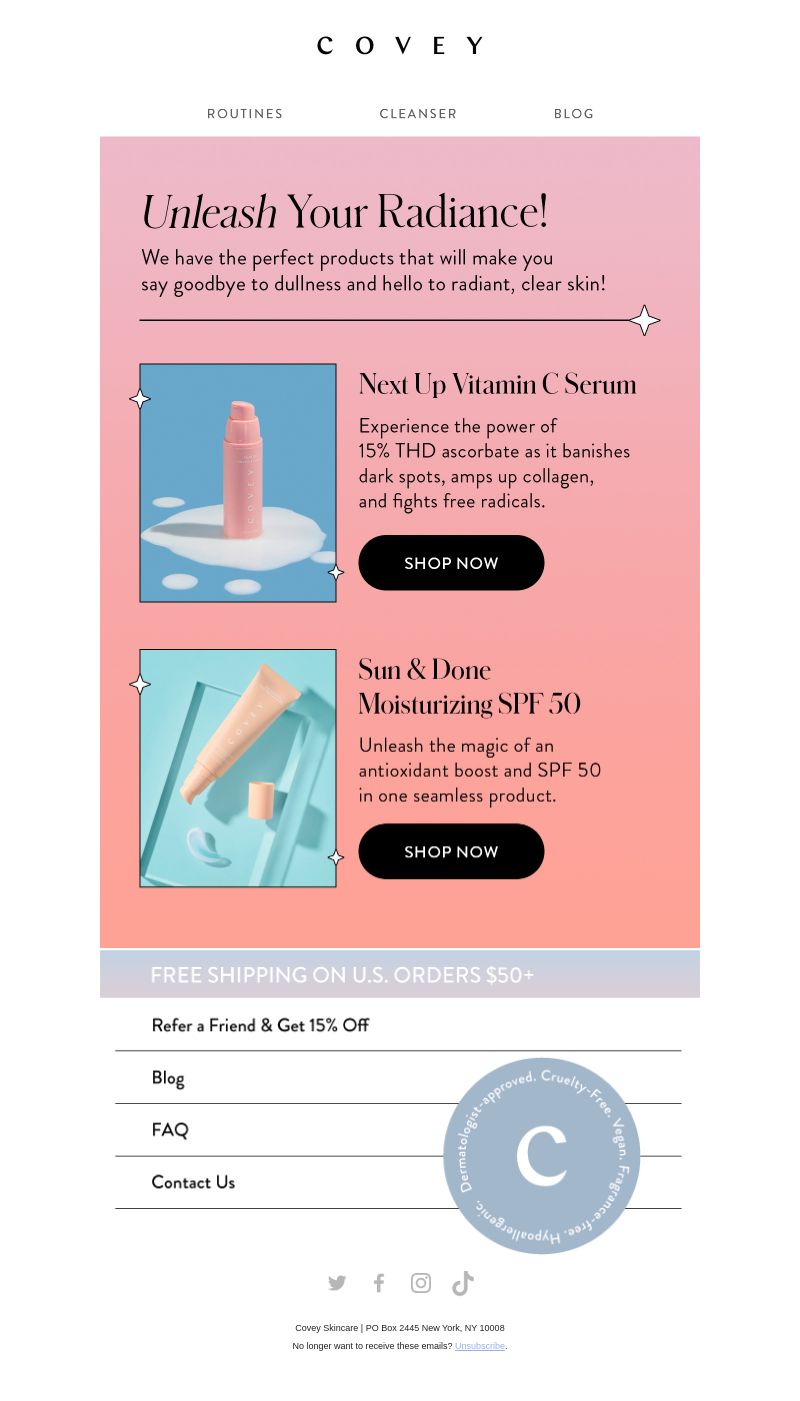Viewport: 800px width, 1401px height.
Task: Open the Vitamin C Serum product image
Action: (238, 483)
